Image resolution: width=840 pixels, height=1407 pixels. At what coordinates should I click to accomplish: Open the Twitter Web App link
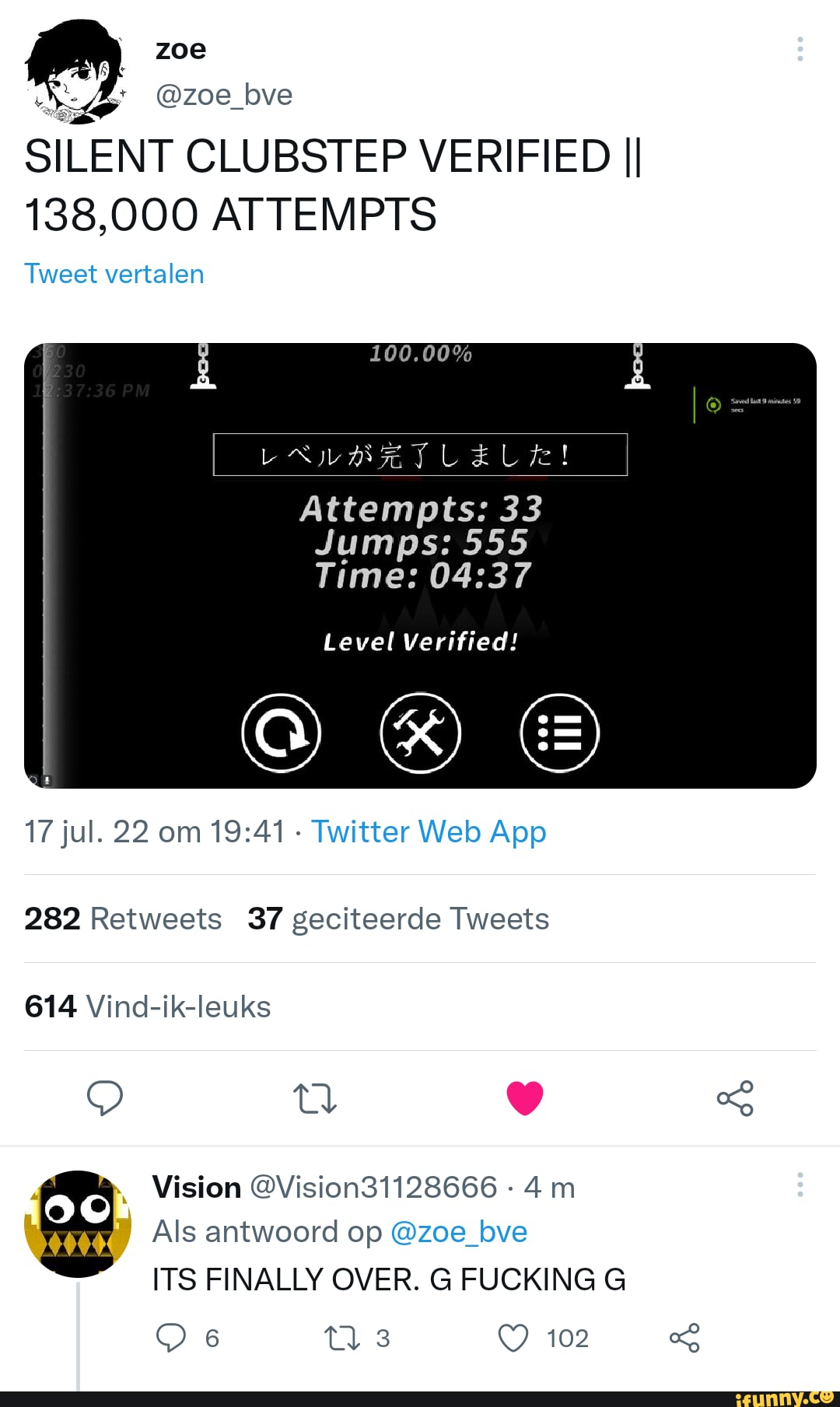[429, 831]
